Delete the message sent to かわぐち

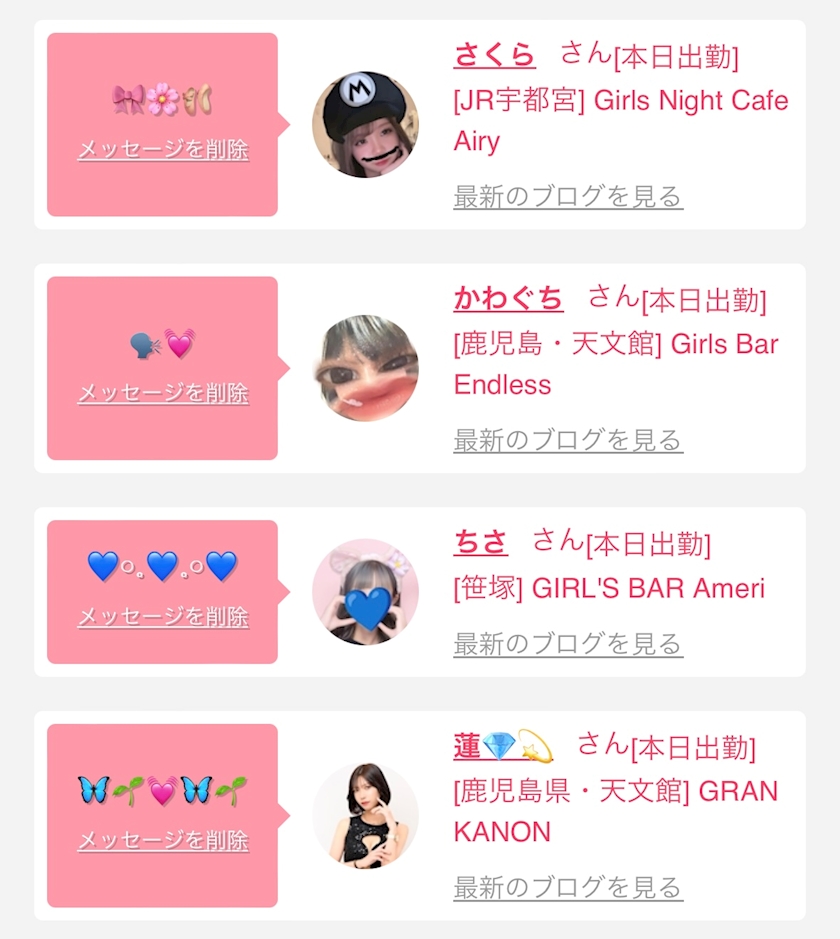163,393
